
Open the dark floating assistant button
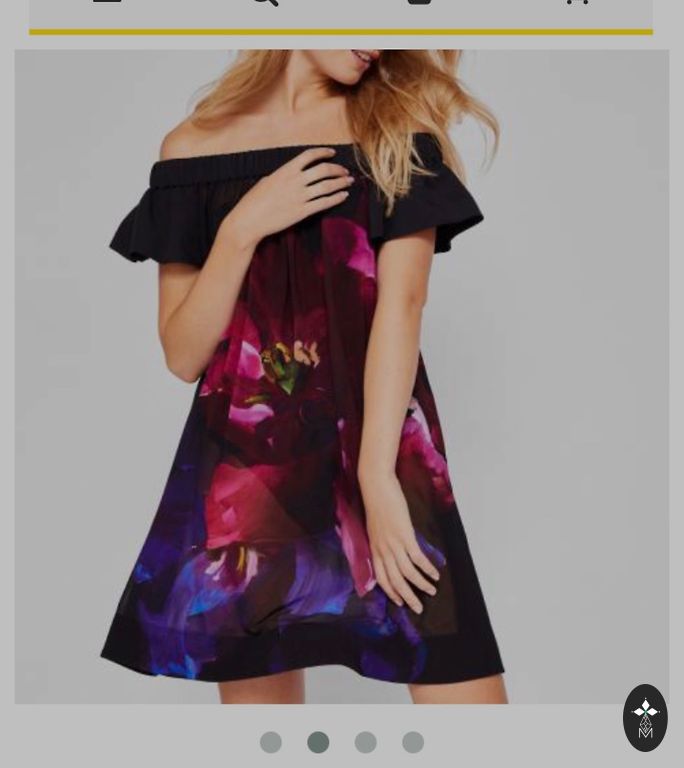tap(645, 717)
